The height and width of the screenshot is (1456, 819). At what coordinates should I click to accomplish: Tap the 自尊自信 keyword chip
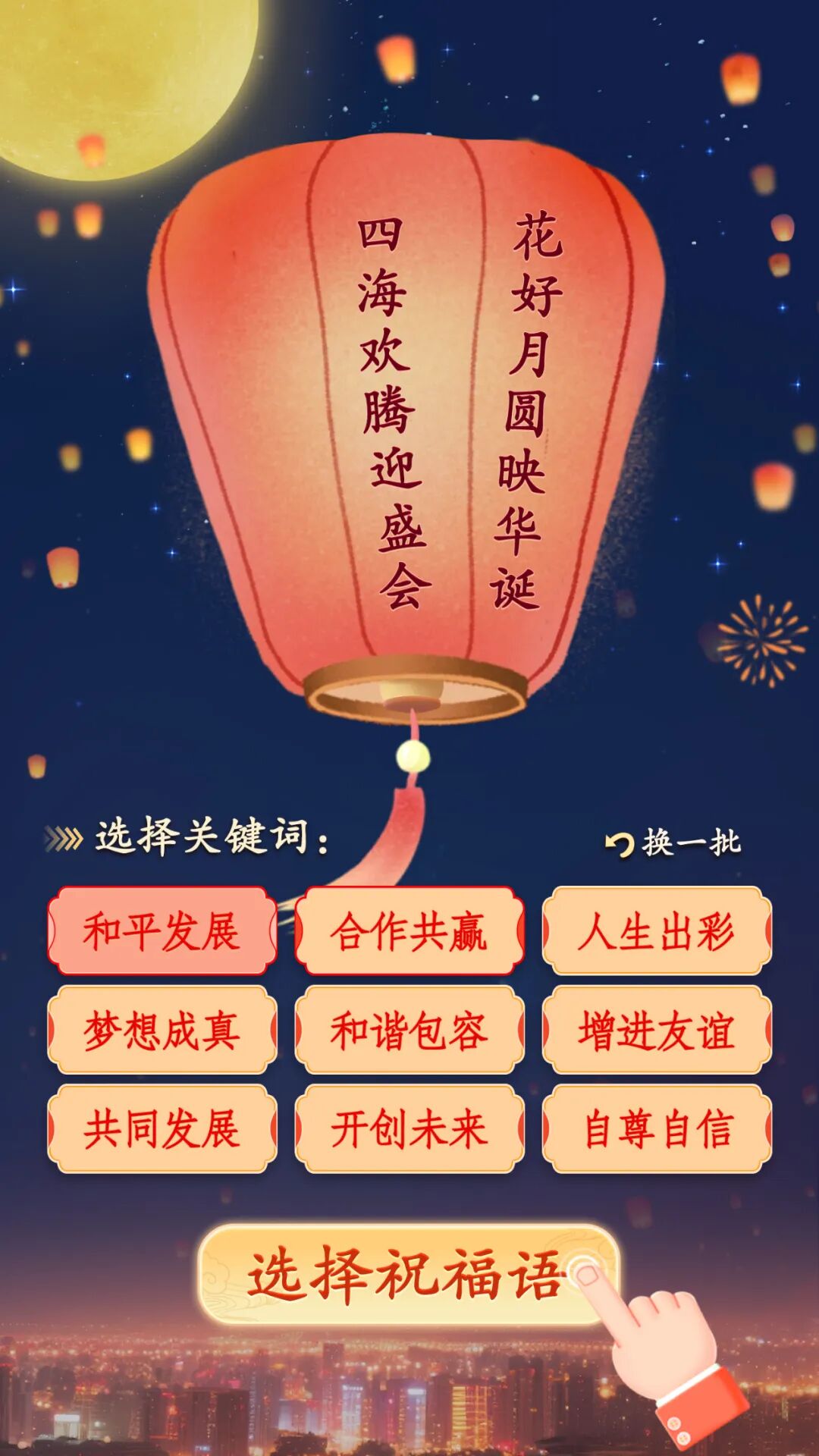(657, 1128)
